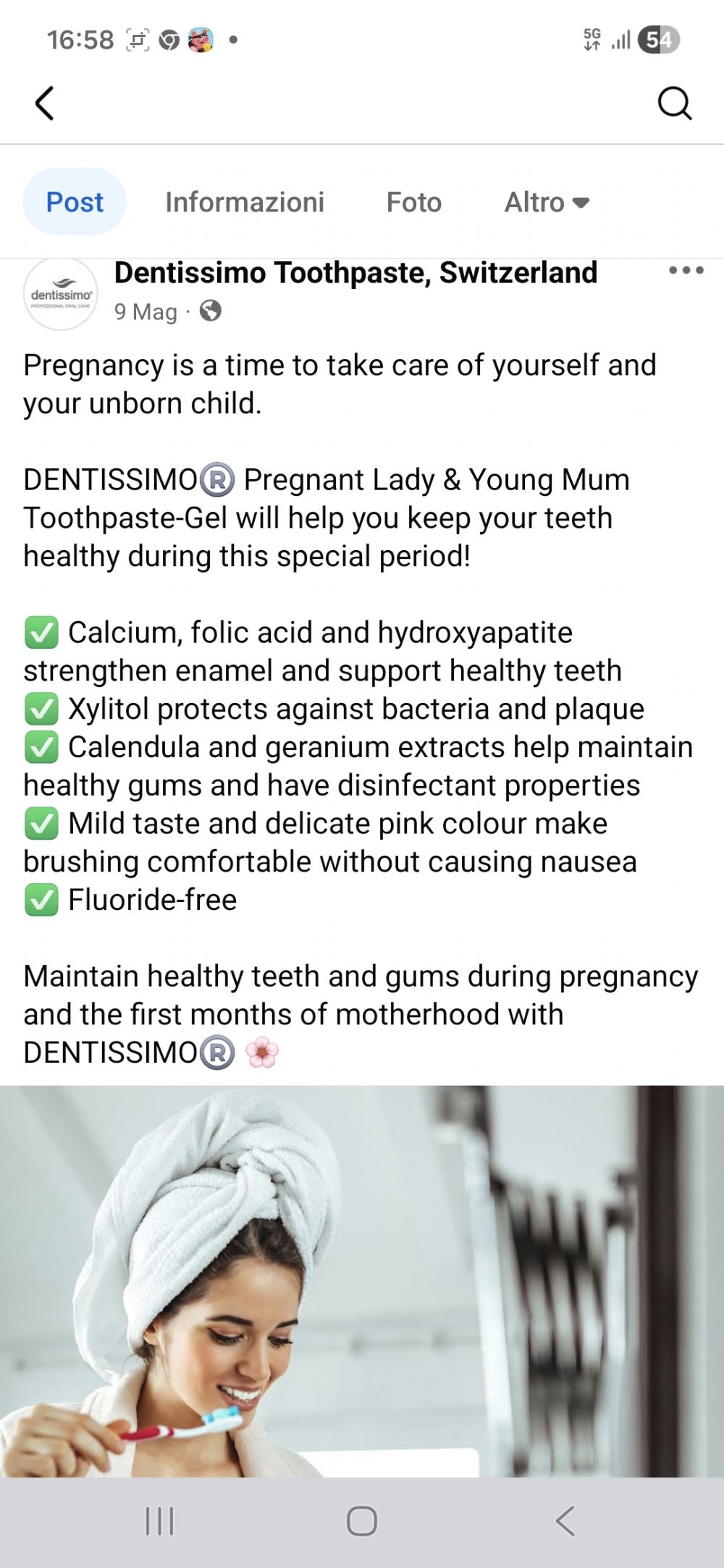Open the Dentissimo profile picture
The width and height of the screenshot is (724, 1568).
61,295
